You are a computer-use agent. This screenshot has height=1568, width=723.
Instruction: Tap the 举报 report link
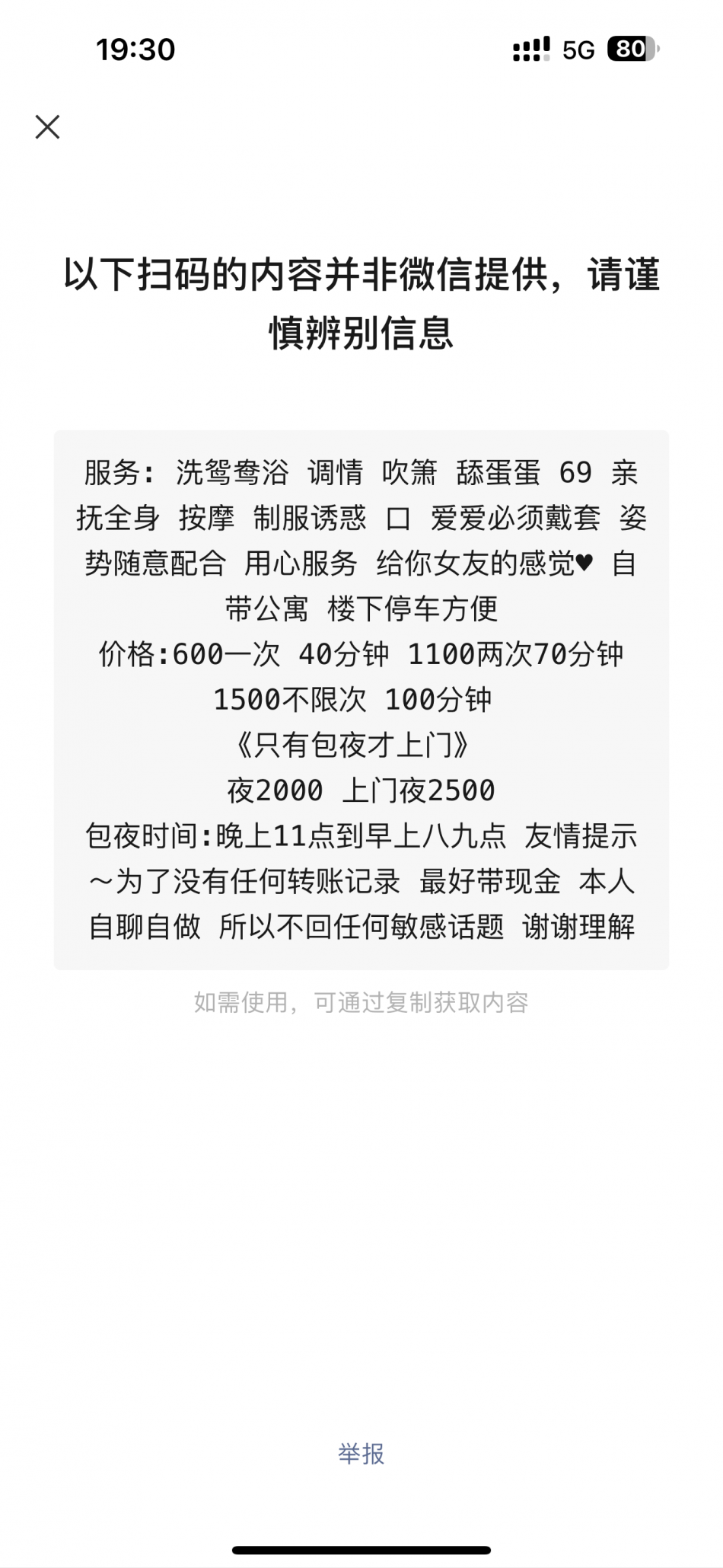point(361,1454)
